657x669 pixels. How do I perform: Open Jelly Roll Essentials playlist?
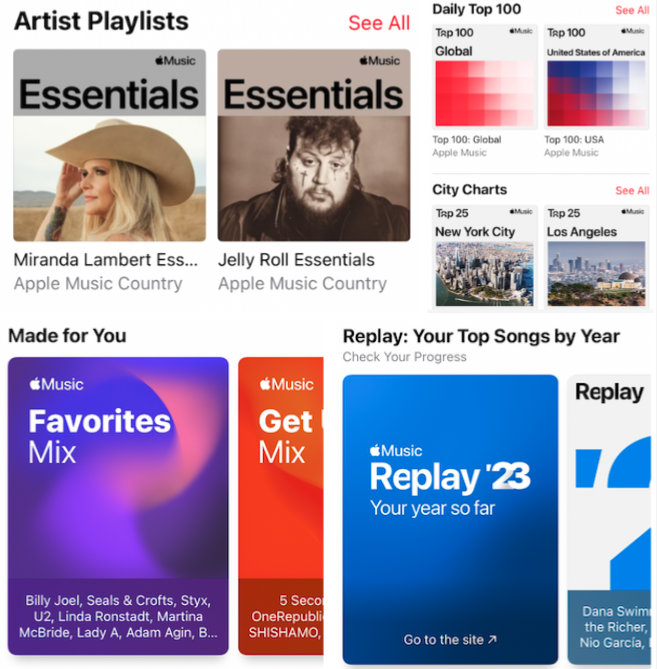(x=313, y=146)
